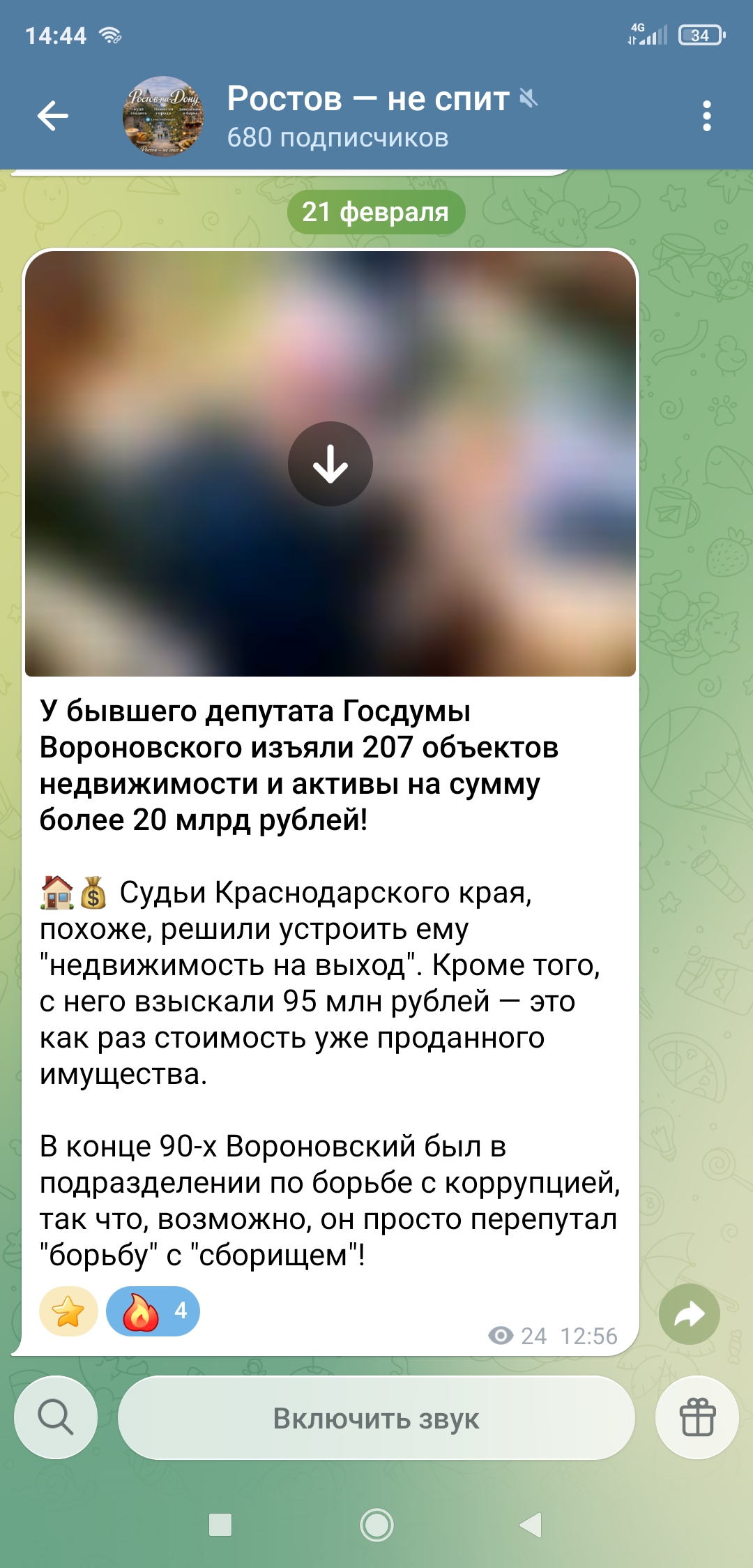Open the channel's three-dot overflow menu
753x1568 pixels.
coord(706,116)
